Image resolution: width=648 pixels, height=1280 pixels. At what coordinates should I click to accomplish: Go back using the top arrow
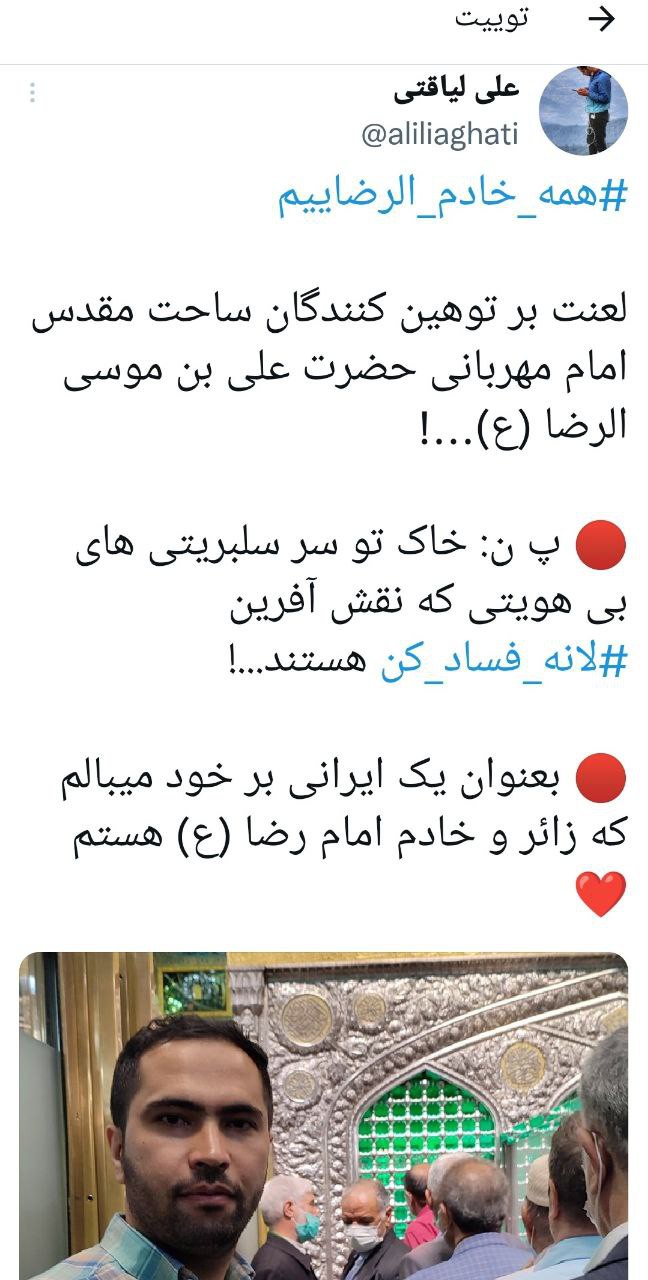pos(600,20)
